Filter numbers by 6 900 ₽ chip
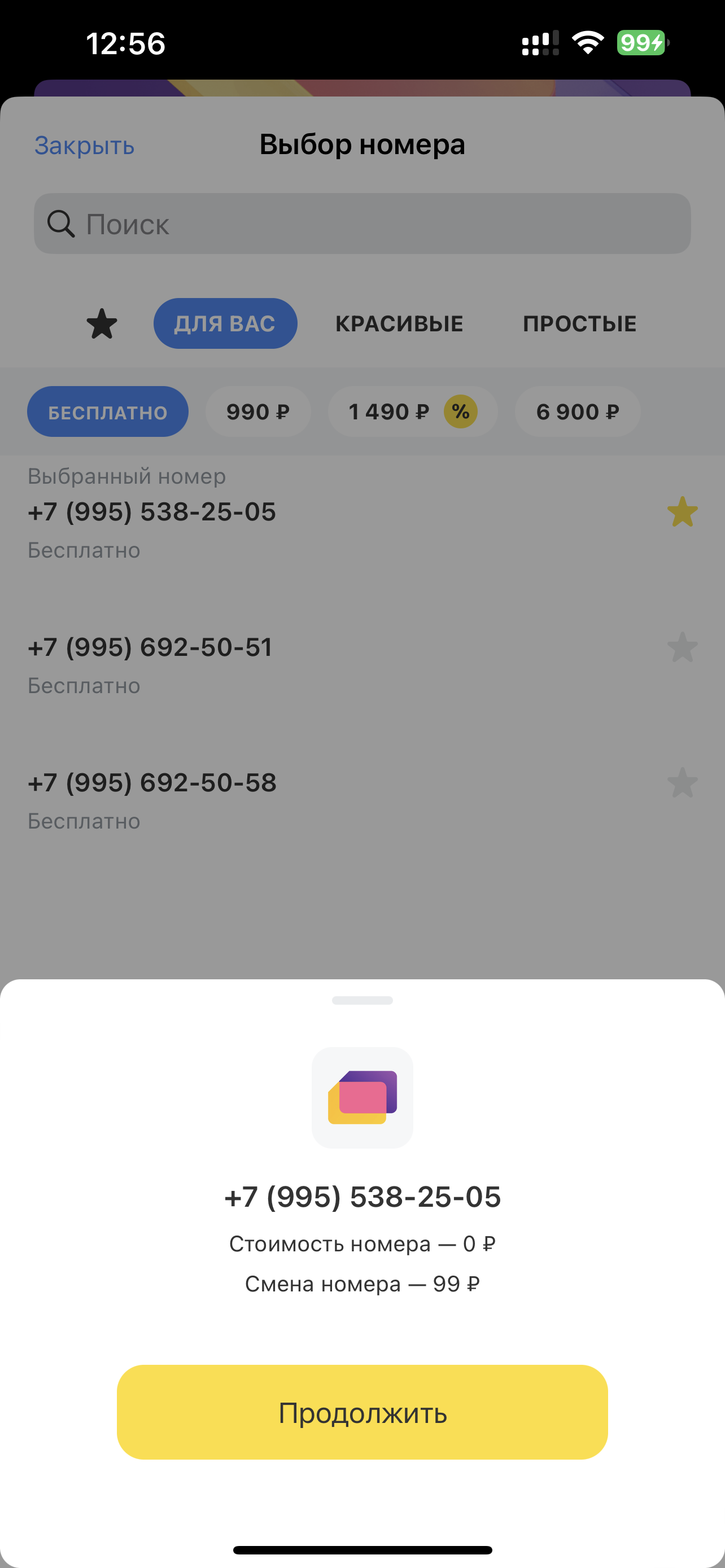 [578, 411]
